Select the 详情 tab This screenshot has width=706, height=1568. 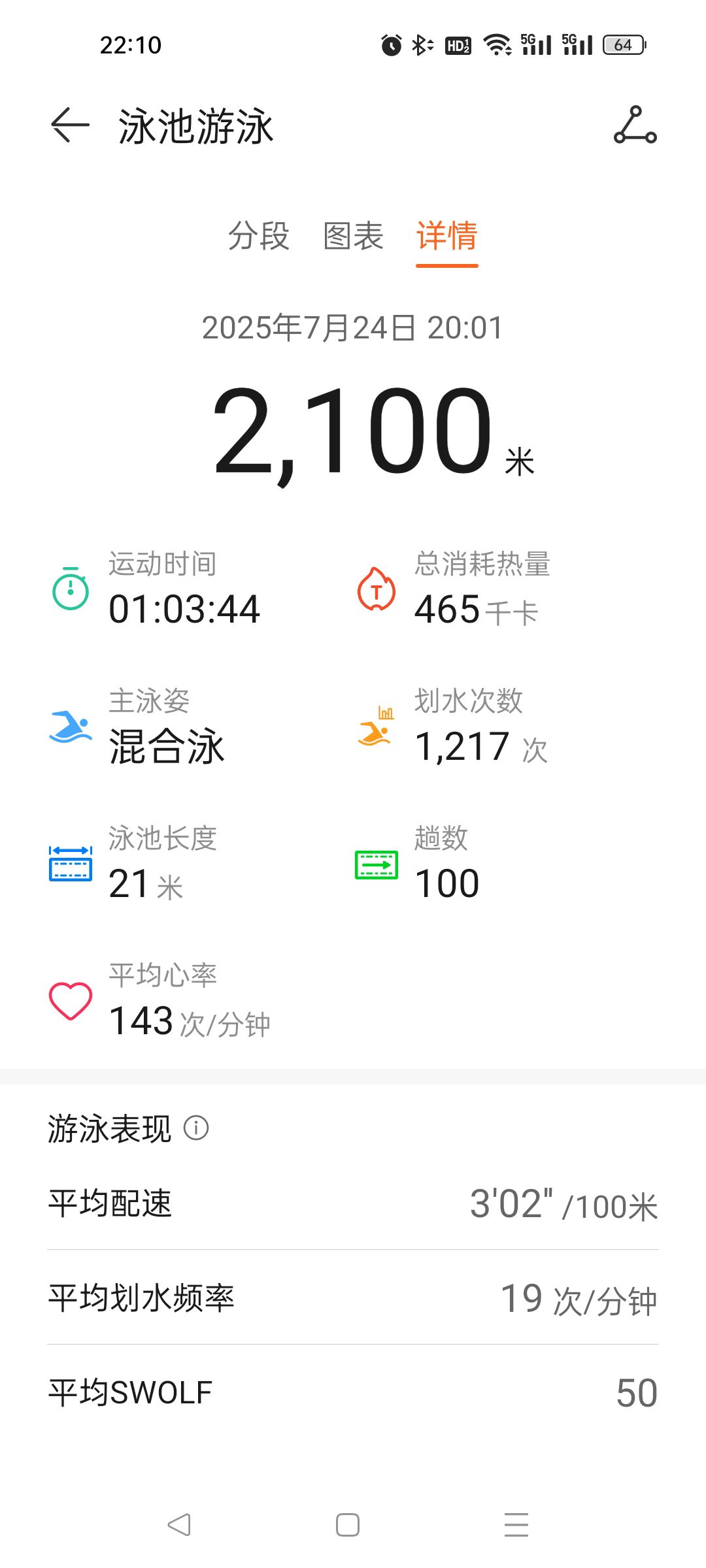(447, 236)
